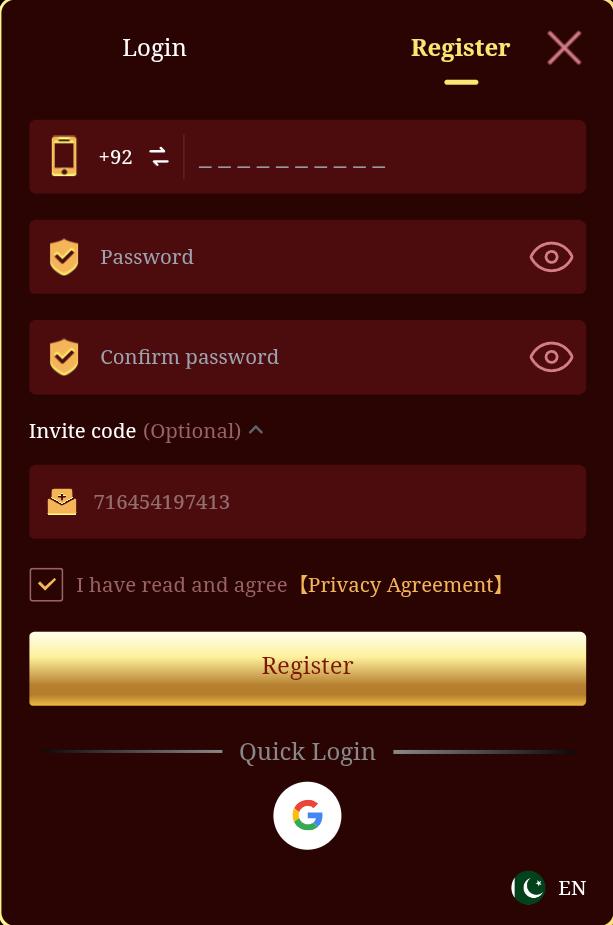Focus the phone number field
Image resolution: width=613 pixels, height=925 pixels.
[x=380, y=157]
